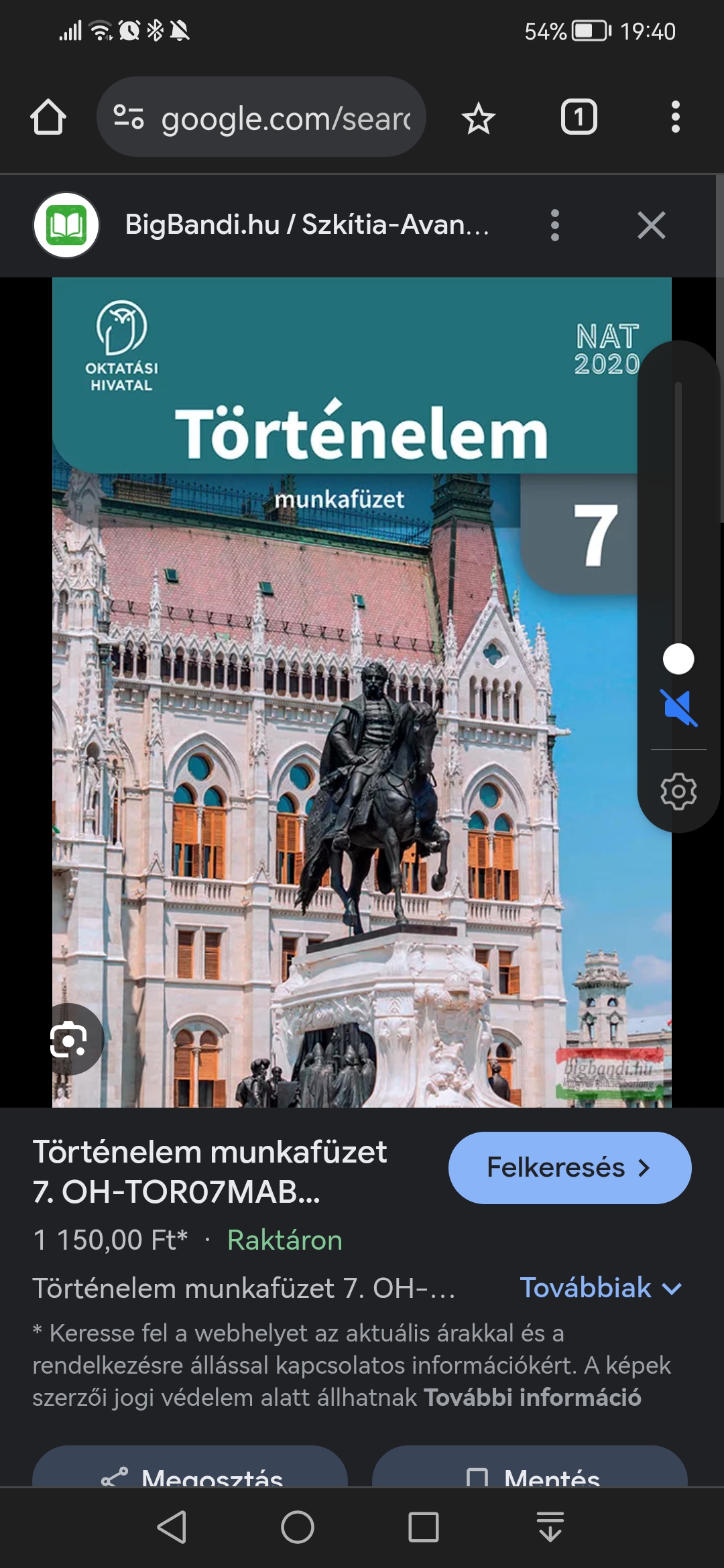Close the image preview
This screenshot has height=1568, width=724.
coord(651,225)
